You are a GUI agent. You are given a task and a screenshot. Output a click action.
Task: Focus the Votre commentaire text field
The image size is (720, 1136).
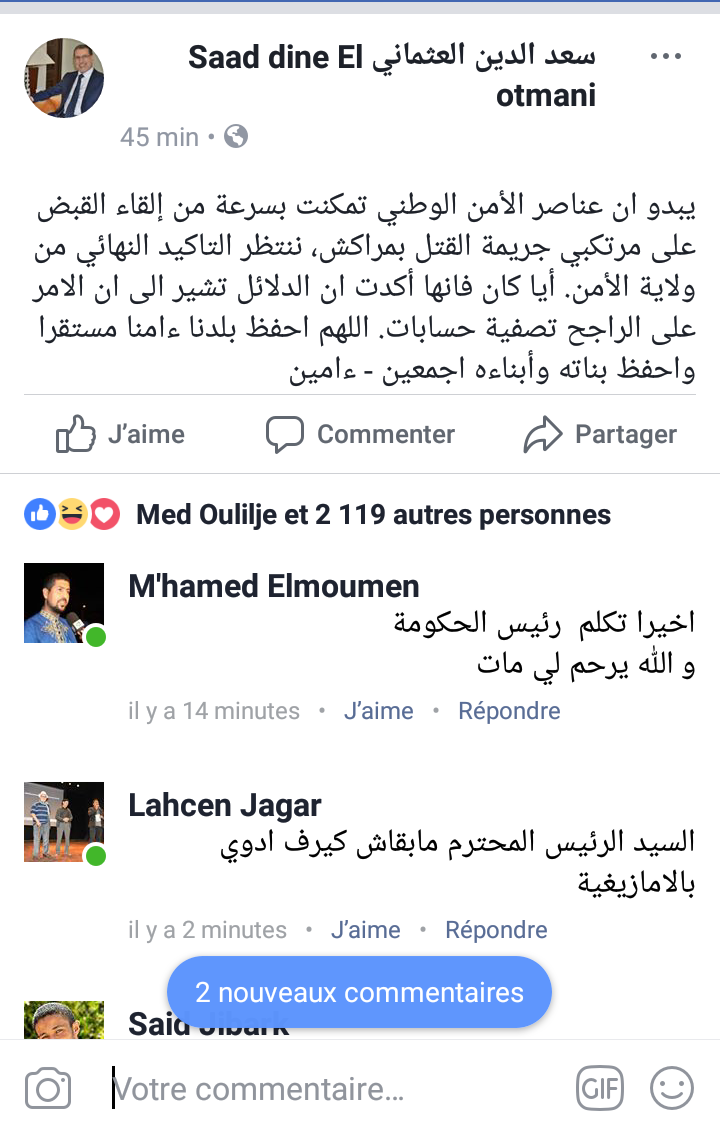[330, 1088]
